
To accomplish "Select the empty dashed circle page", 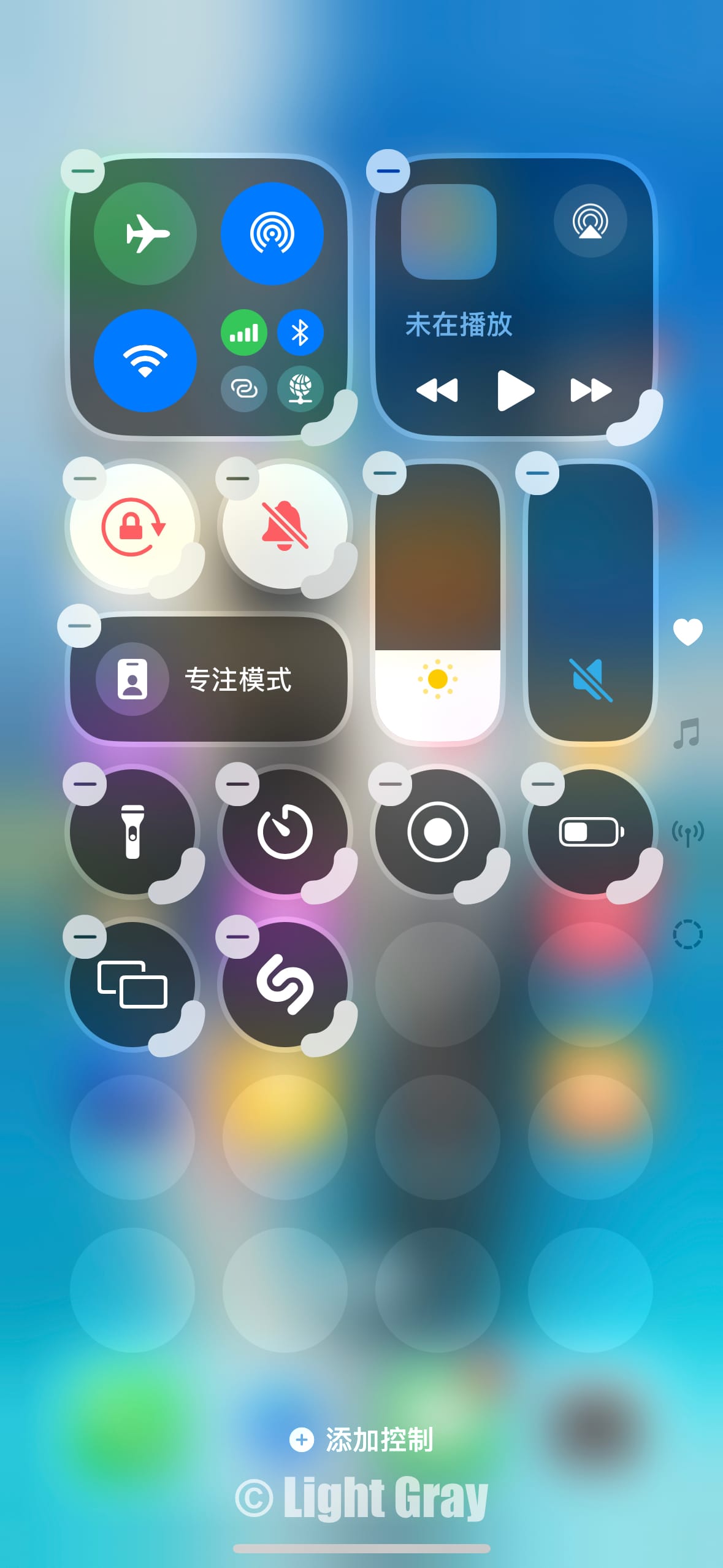I will (x=687, y=934).
